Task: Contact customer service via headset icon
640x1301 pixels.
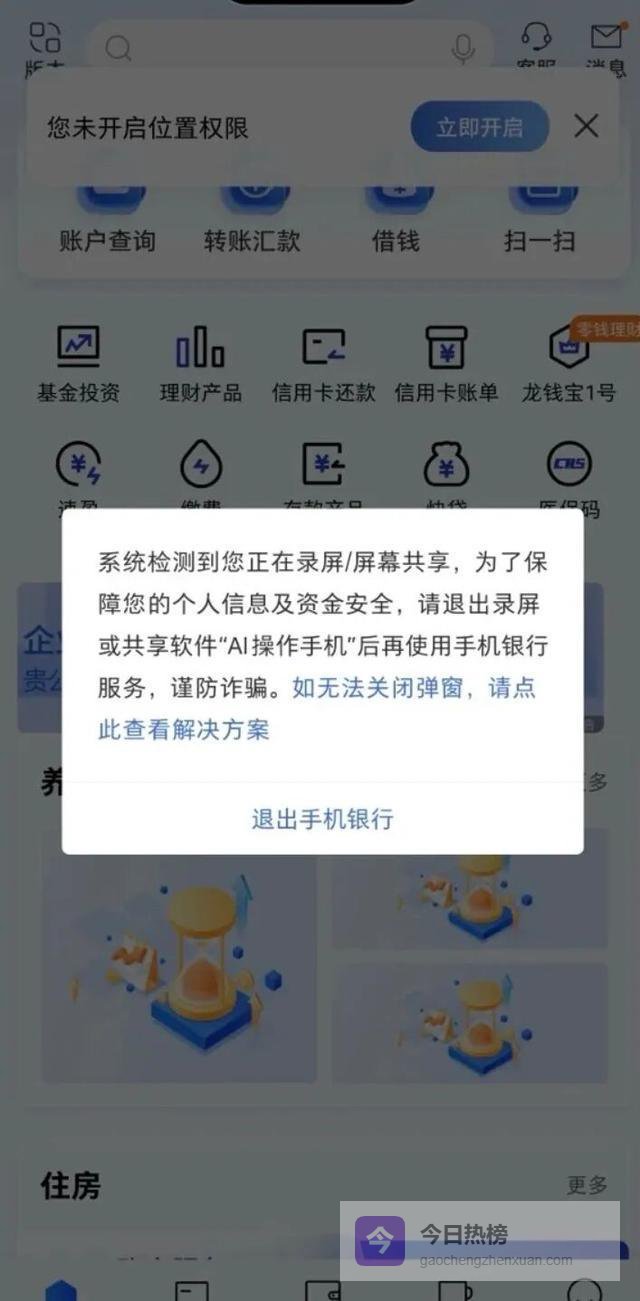Action: (x=537, y=42)
